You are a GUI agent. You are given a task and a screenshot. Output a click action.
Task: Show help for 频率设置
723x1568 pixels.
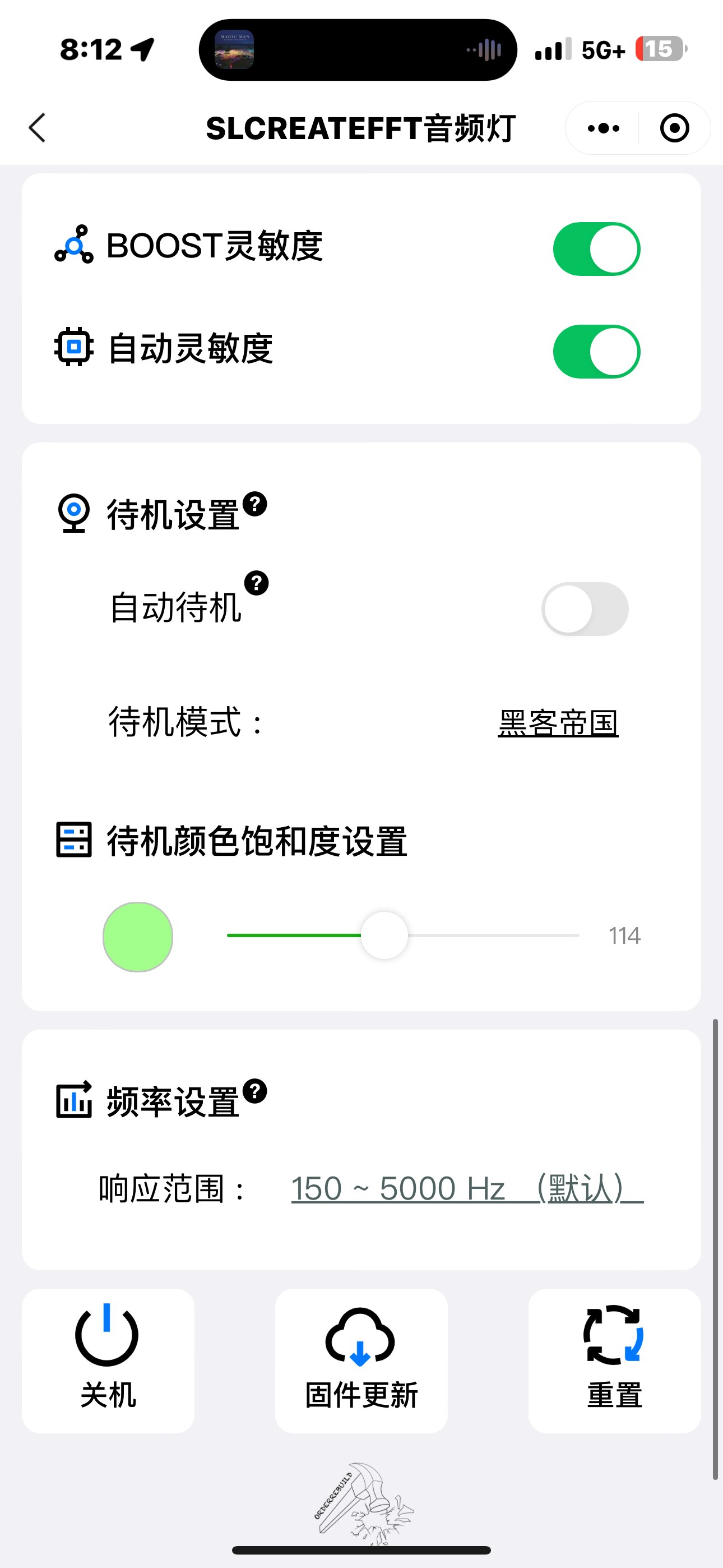pyautogui.click(x=255, y=1091)
